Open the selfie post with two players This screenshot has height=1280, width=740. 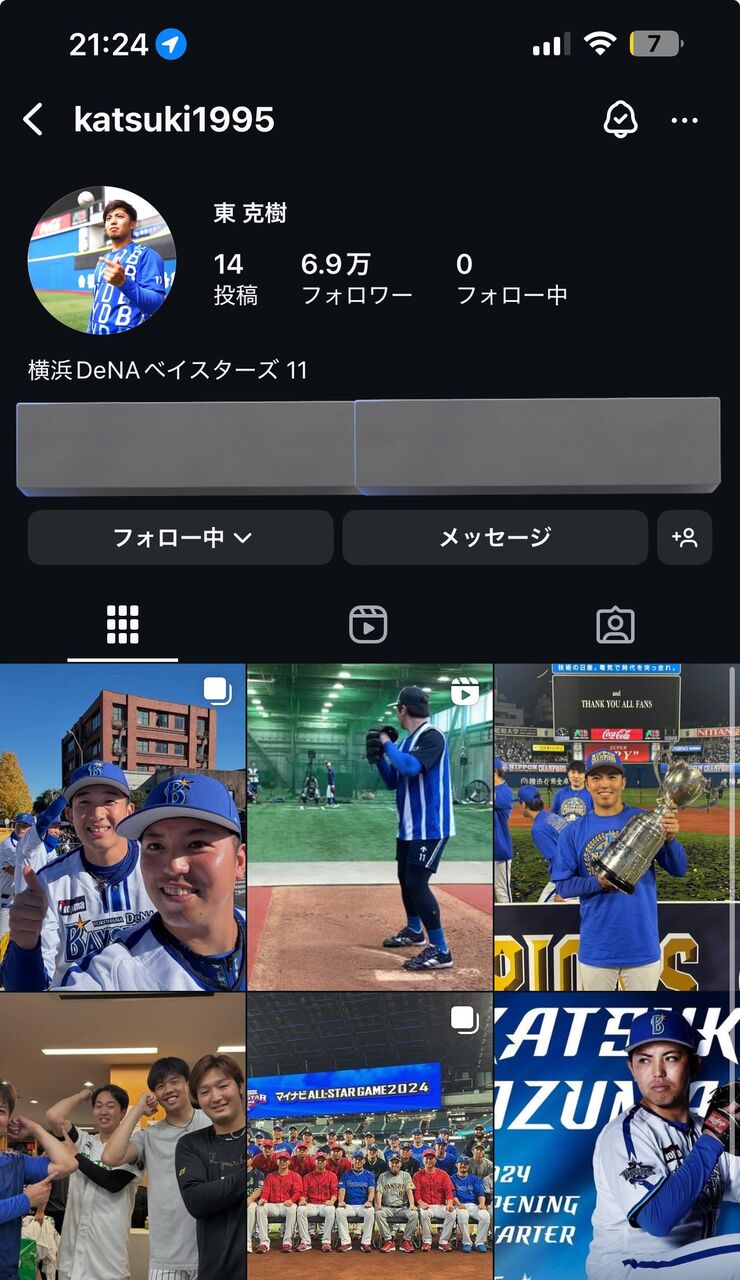tap(122, 827)
